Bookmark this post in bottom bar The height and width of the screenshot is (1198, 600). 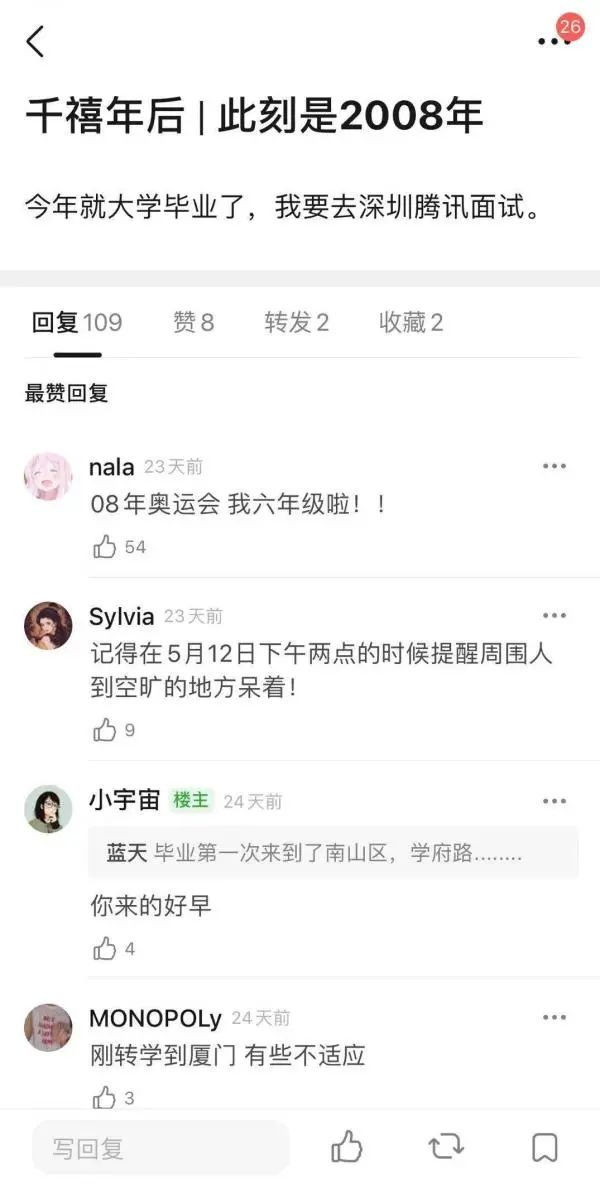click(x=544, y=1147)
